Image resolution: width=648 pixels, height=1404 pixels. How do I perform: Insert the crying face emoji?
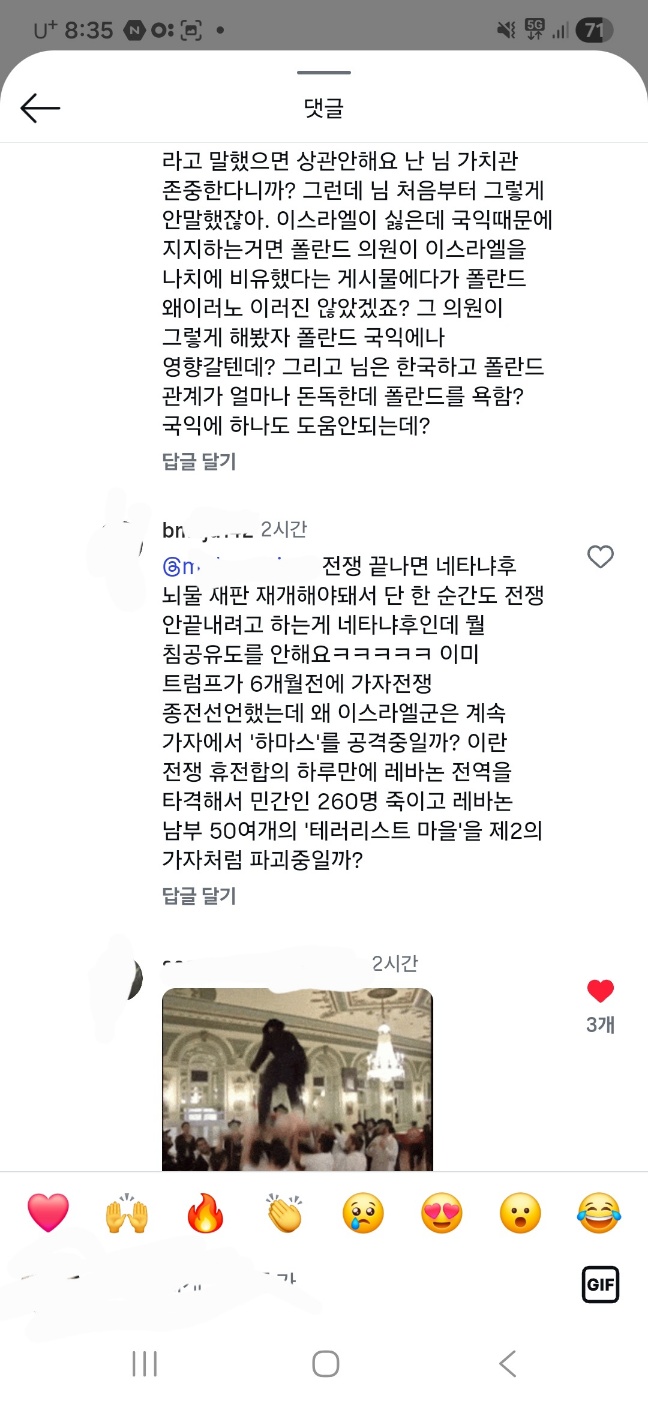(x=363, y=1214)
